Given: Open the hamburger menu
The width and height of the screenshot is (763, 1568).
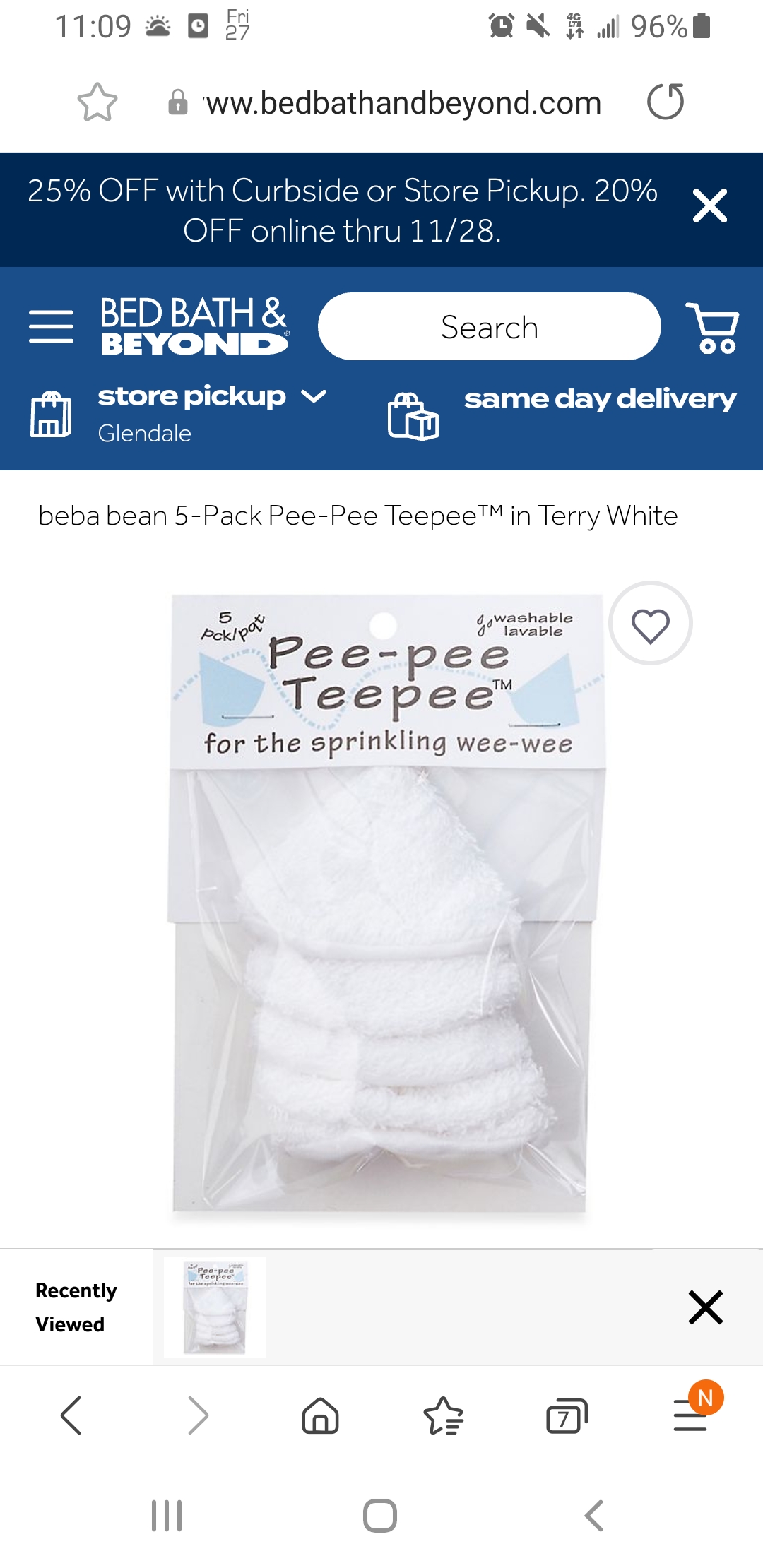Looking at the screenshot, I should coord(51,326).
